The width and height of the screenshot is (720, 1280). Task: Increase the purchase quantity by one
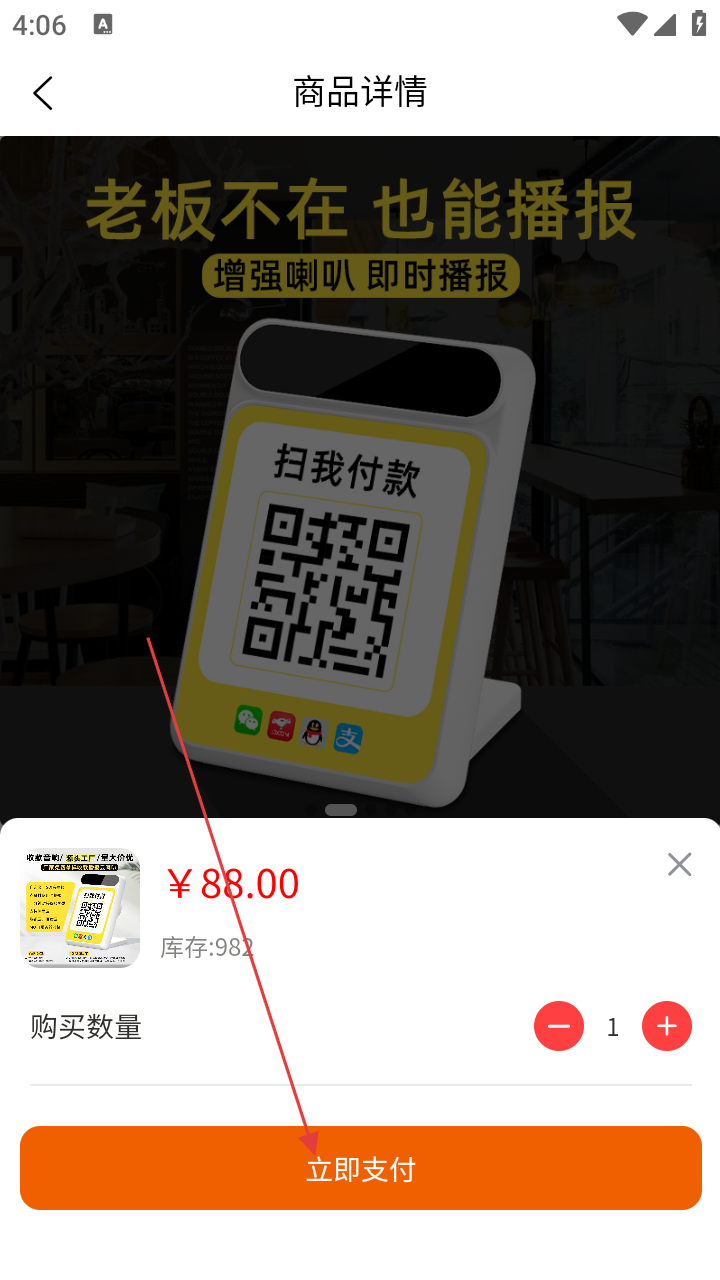coord(667,1026)
